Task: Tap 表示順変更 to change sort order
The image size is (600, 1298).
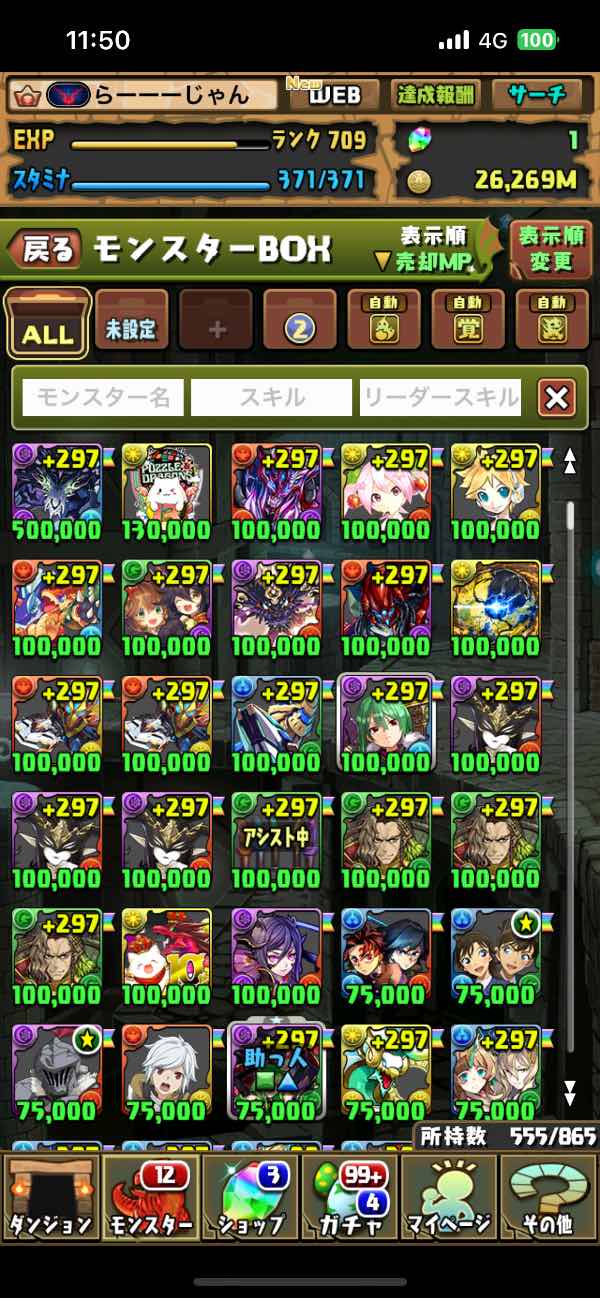Action: (550, 249)
